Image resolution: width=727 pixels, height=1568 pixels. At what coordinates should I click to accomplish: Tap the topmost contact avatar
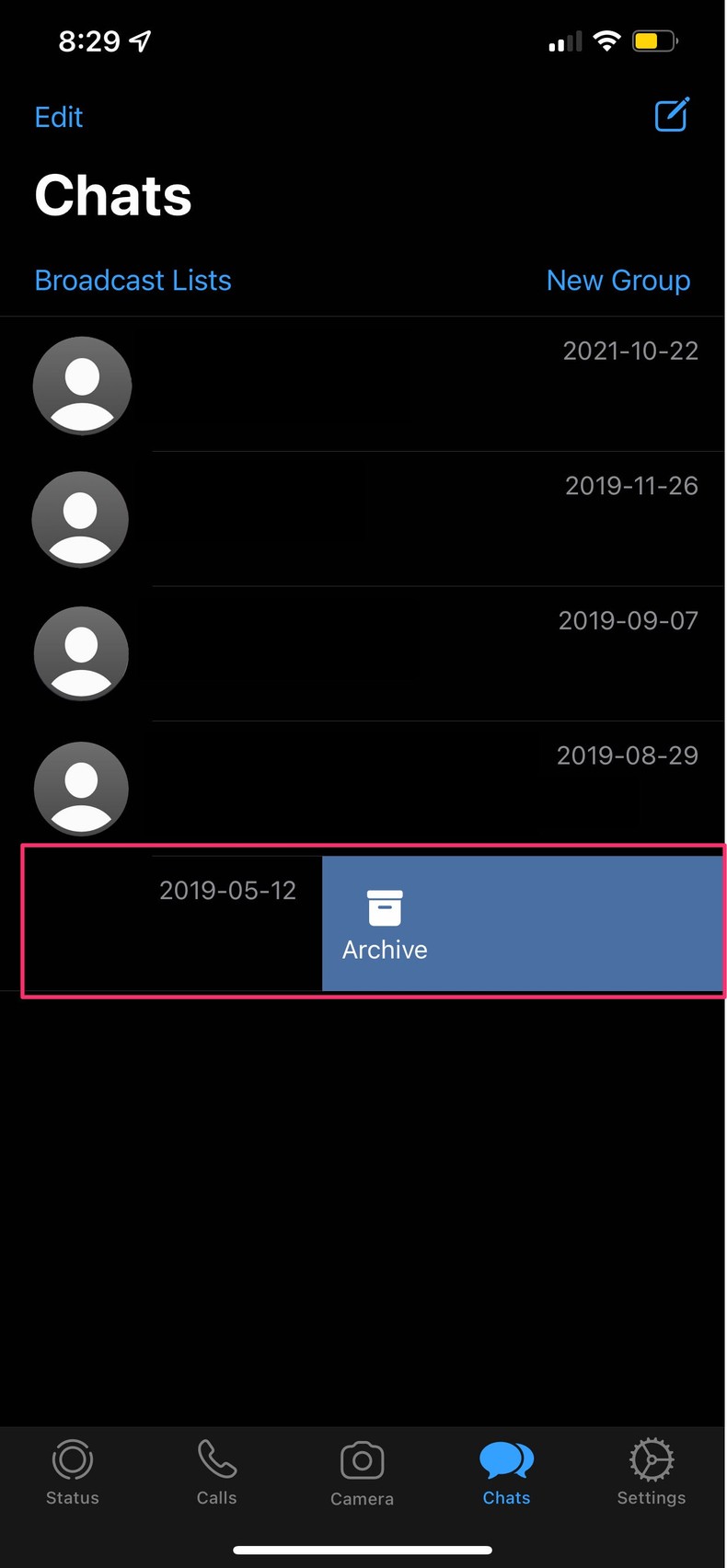[x=82, y=386]
